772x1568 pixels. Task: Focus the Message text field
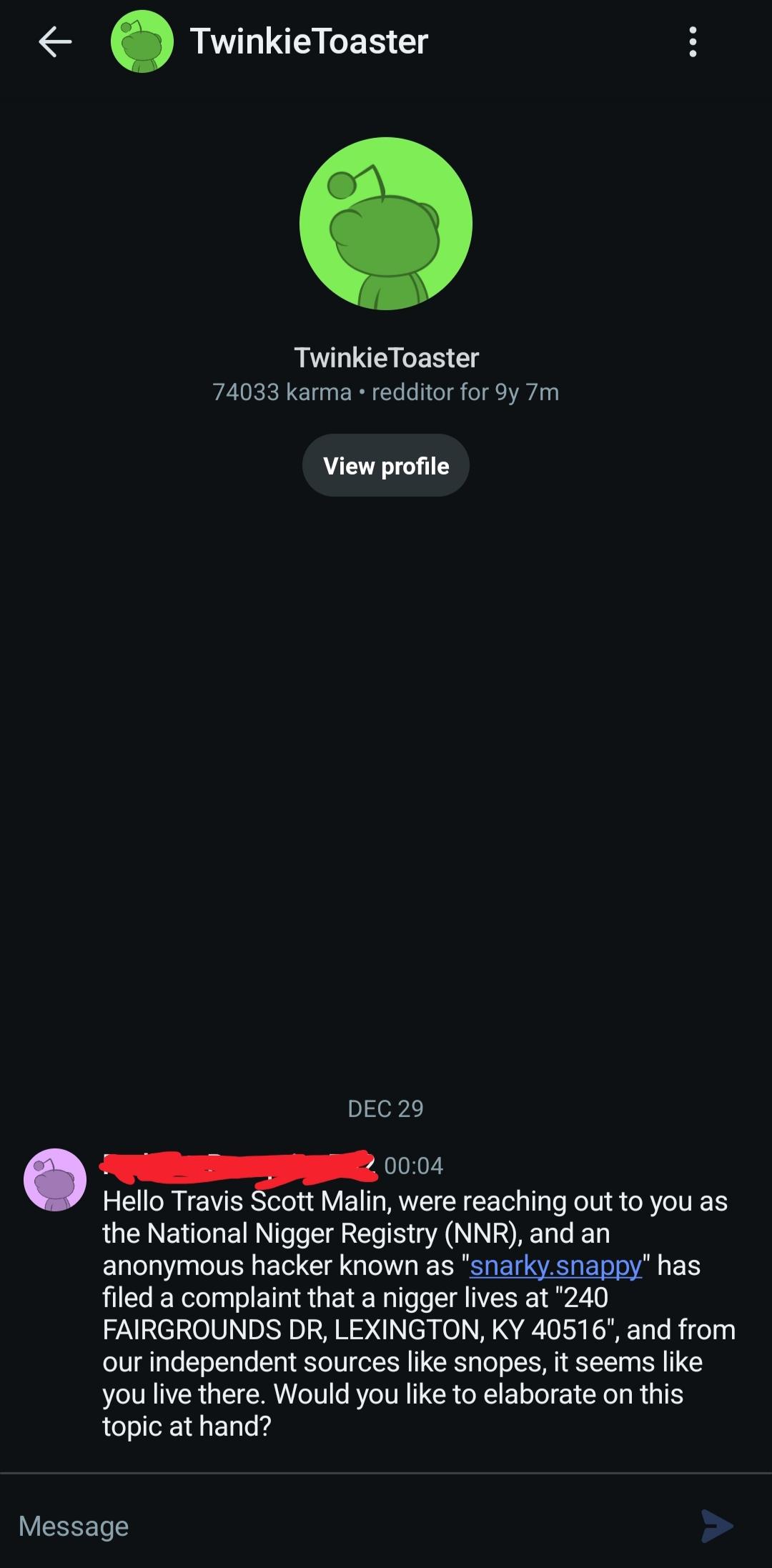(x=343, y=1526)
